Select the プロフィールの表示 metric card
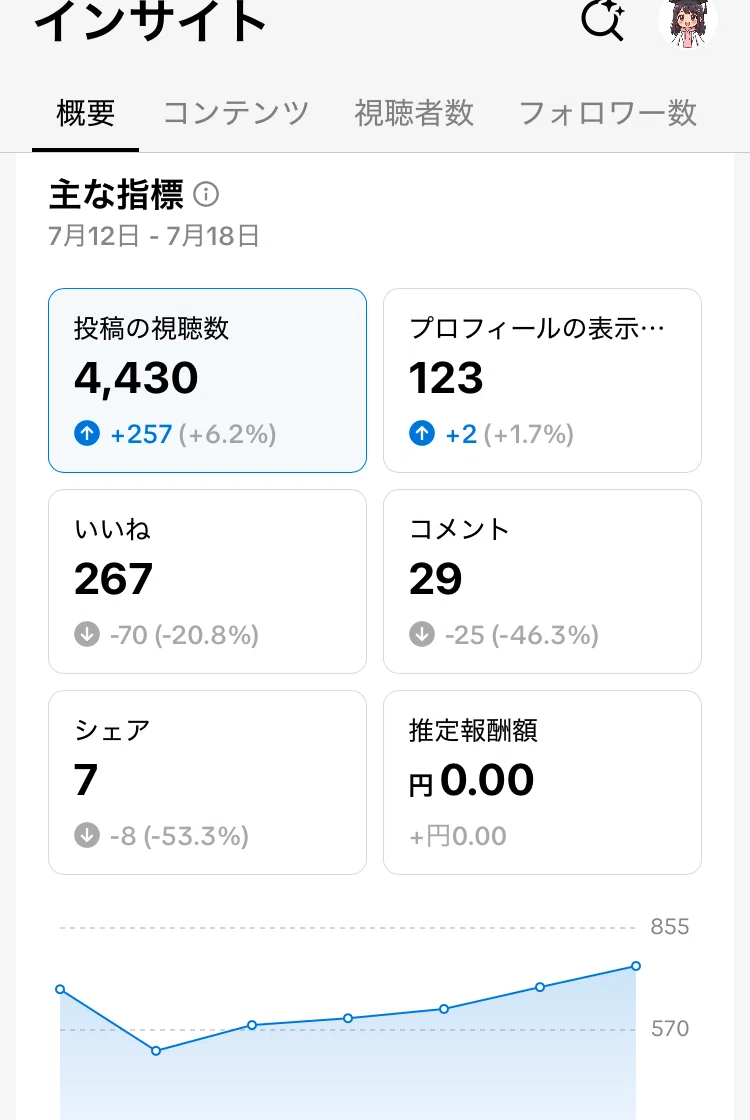This screenshot has width=750, height=1120. pos(542,380)
